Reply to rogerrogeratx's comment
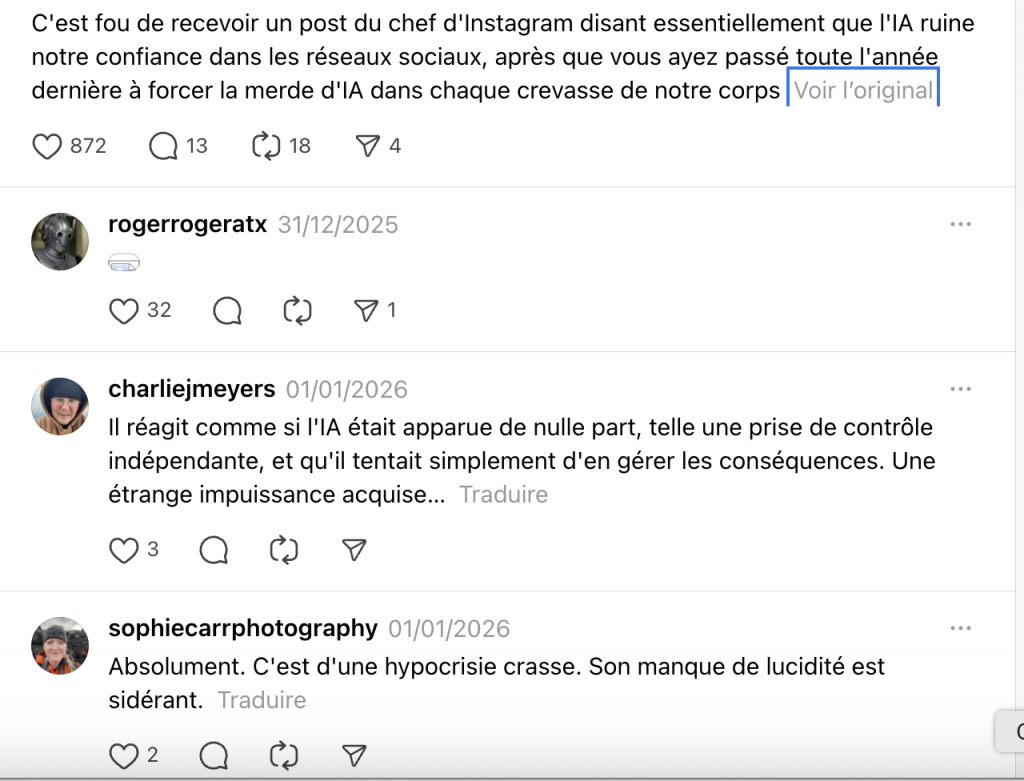 coord(227,311)
